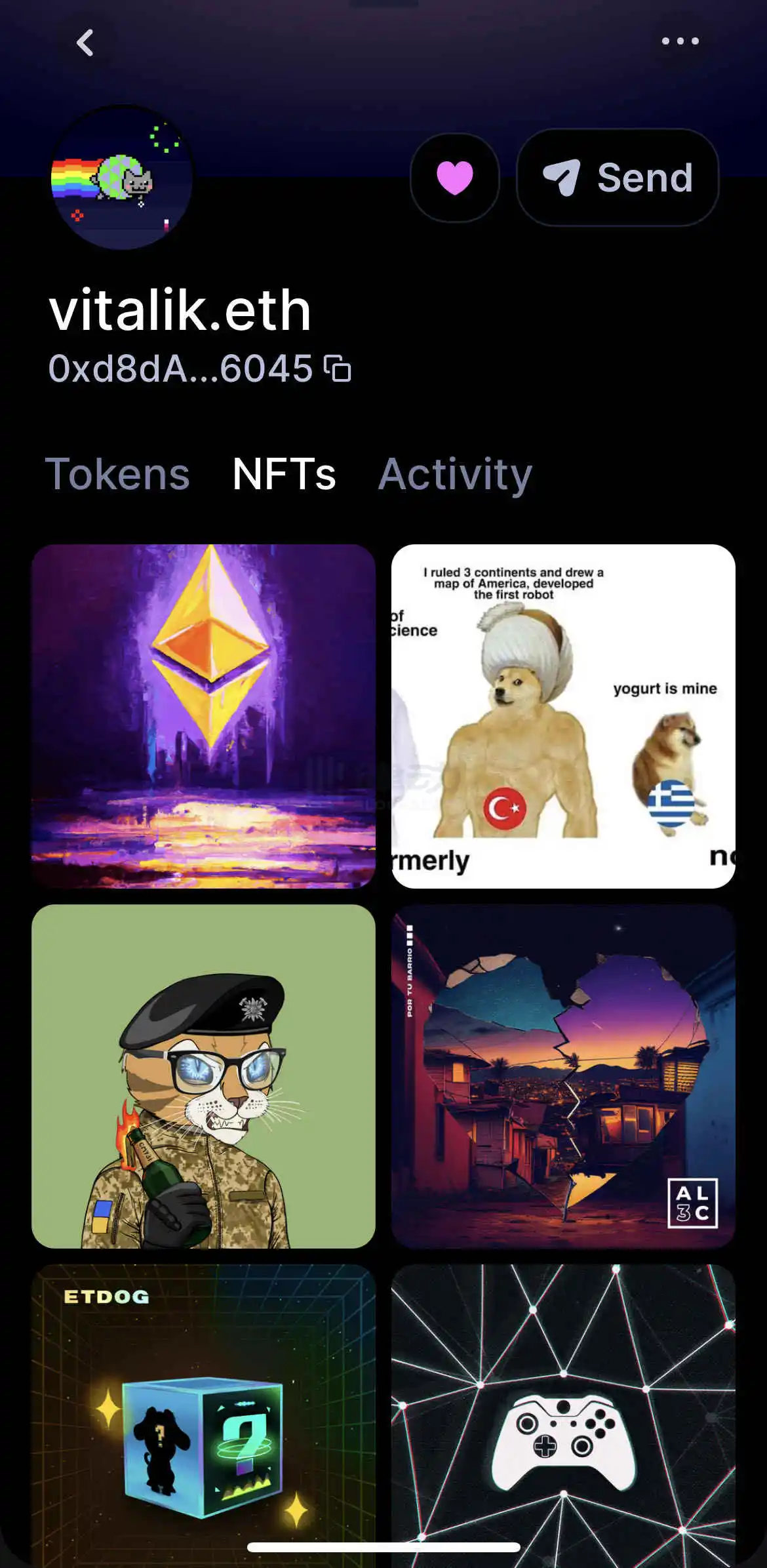
Task: Open the three-dot overflow menu
Action: pos(680,41)
